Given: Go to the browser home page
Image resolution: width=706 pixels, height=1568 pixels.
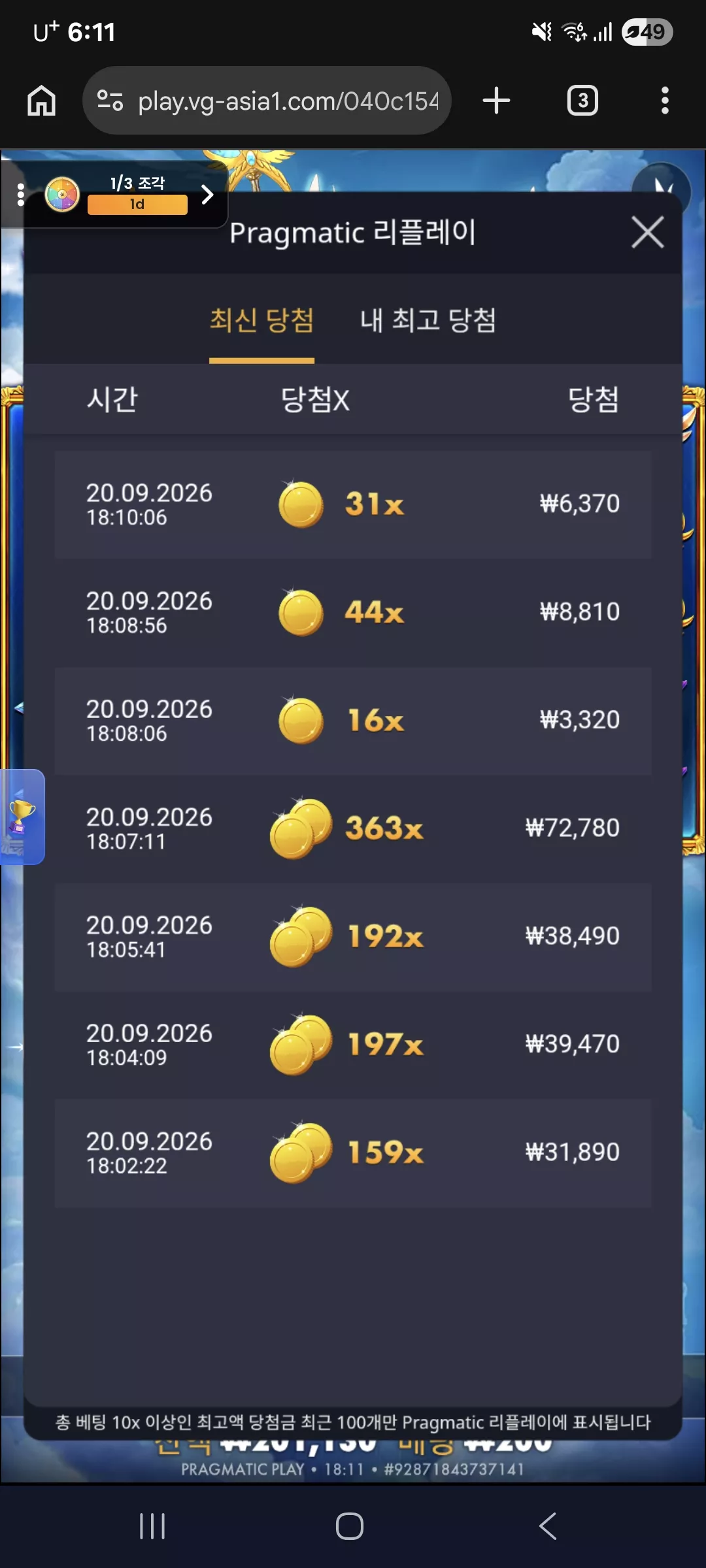Looking at the screenshot, I should click(41, 101).
